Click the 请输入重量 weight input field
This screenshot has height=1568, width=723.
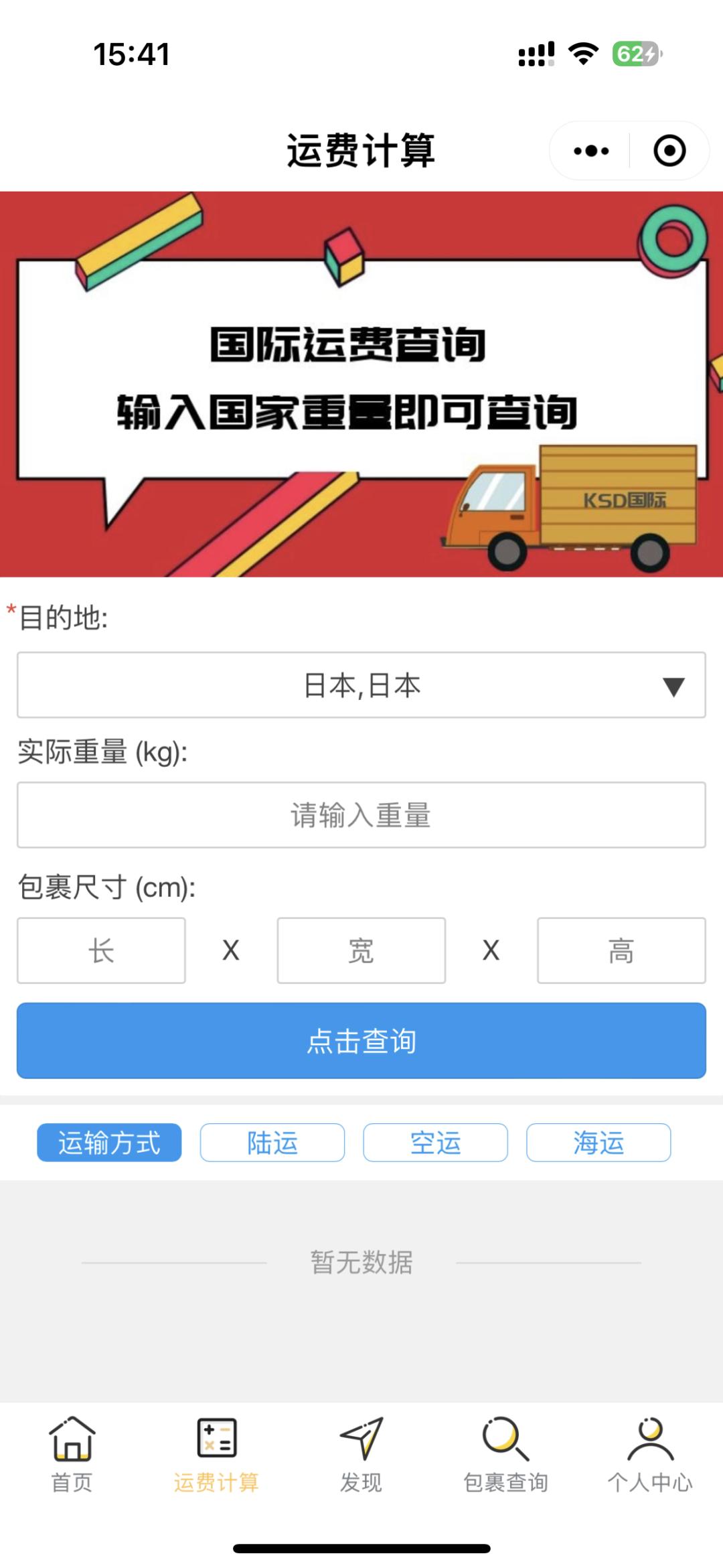361,815
